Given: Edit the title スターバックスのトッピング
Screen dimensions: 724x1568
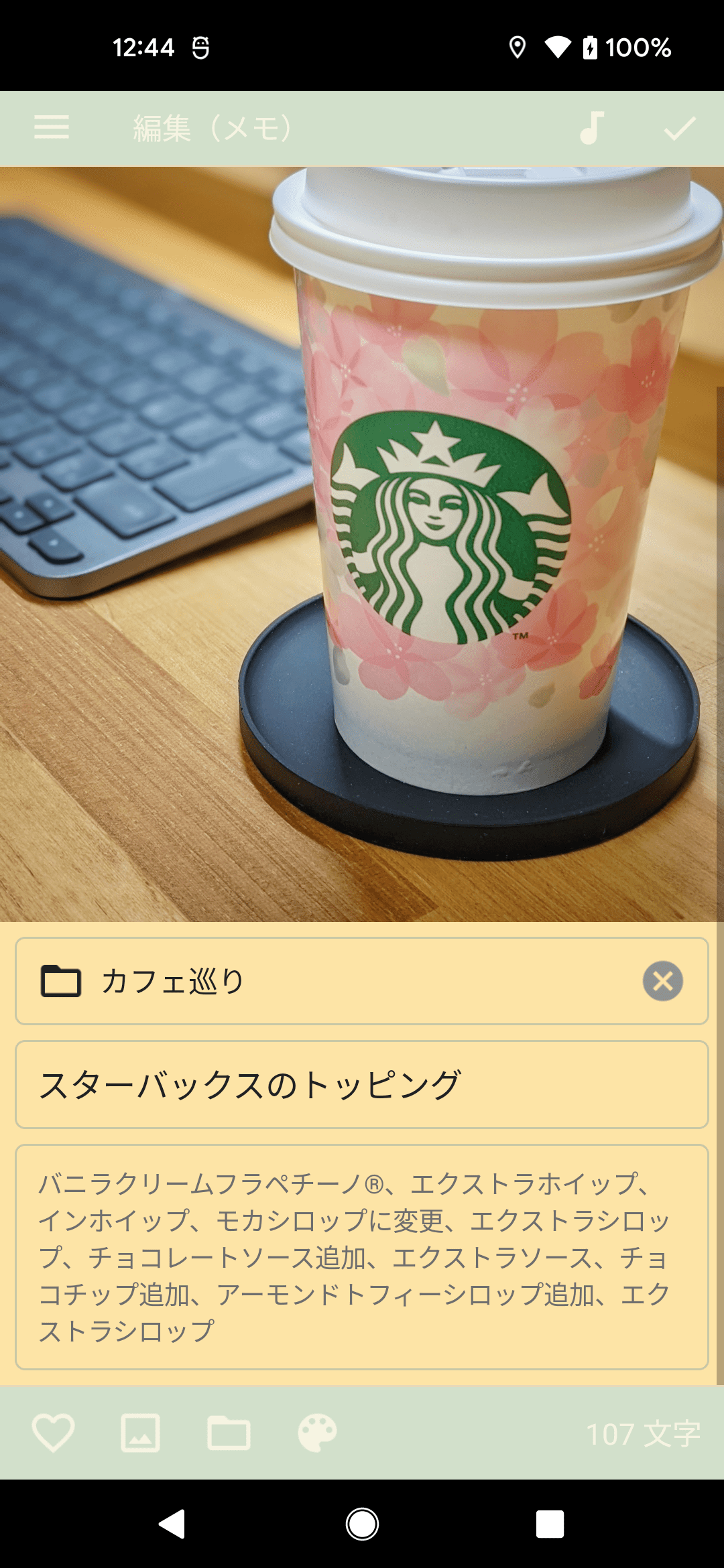Looking at the screenshot, I should 362,1085.
